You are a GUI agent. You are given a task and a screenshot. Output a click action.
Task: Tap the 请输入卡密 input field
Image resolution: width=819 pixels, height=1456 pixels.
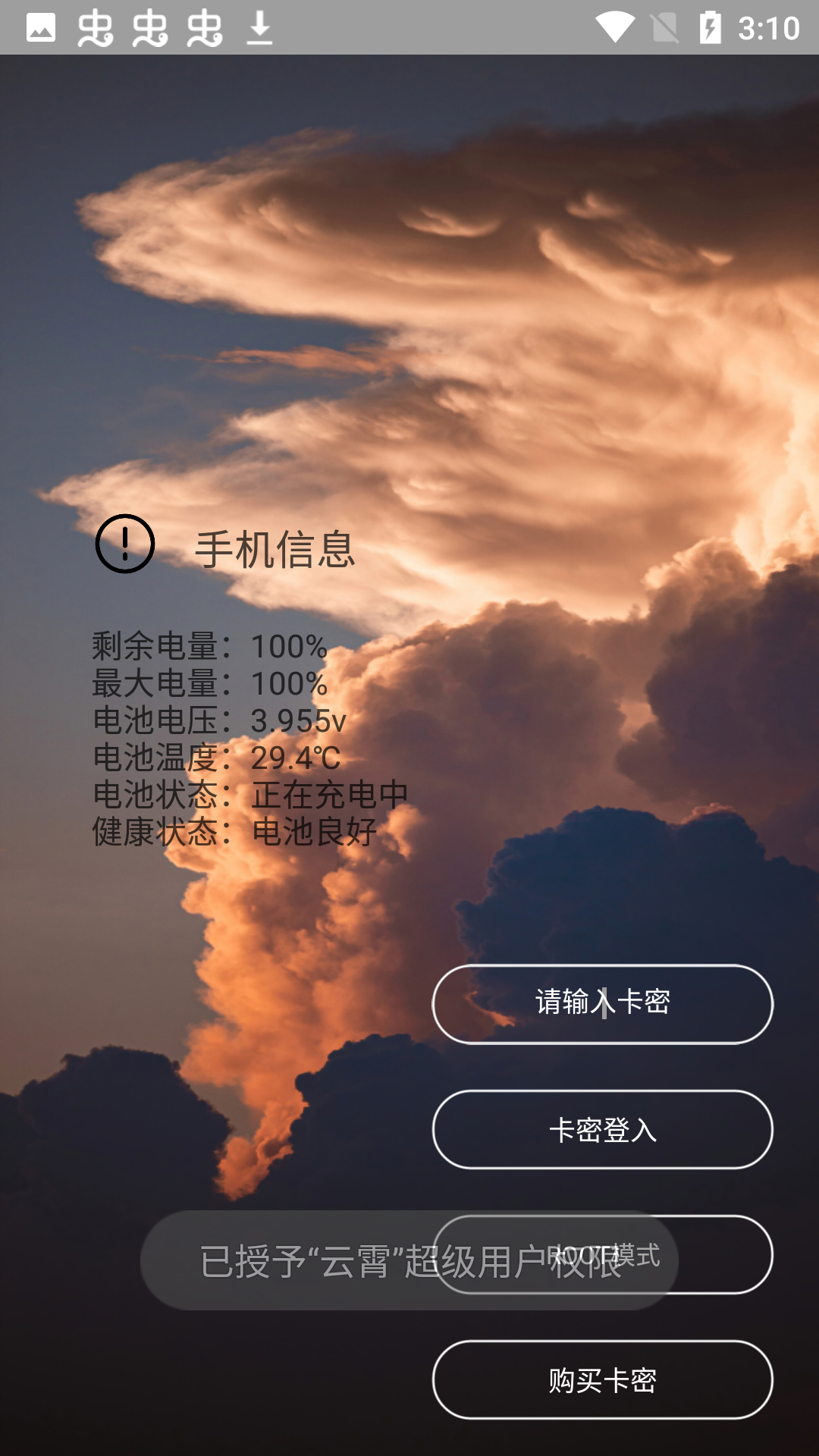point(601,1003)
